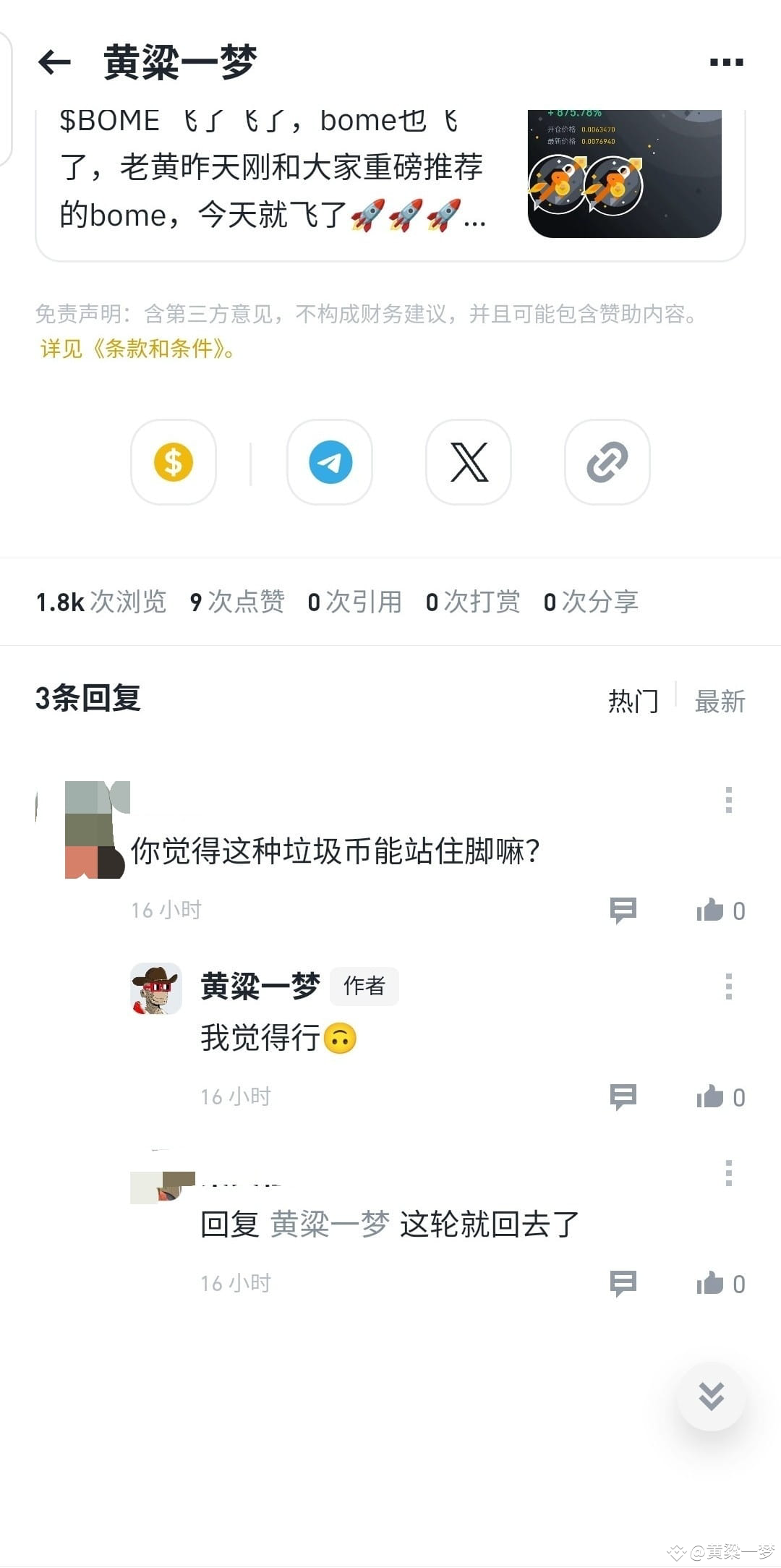The image size is (781, 1568).
Task: Like the comment 你觉得这种垃圾币能站住脚嘛
Action: 712,910
